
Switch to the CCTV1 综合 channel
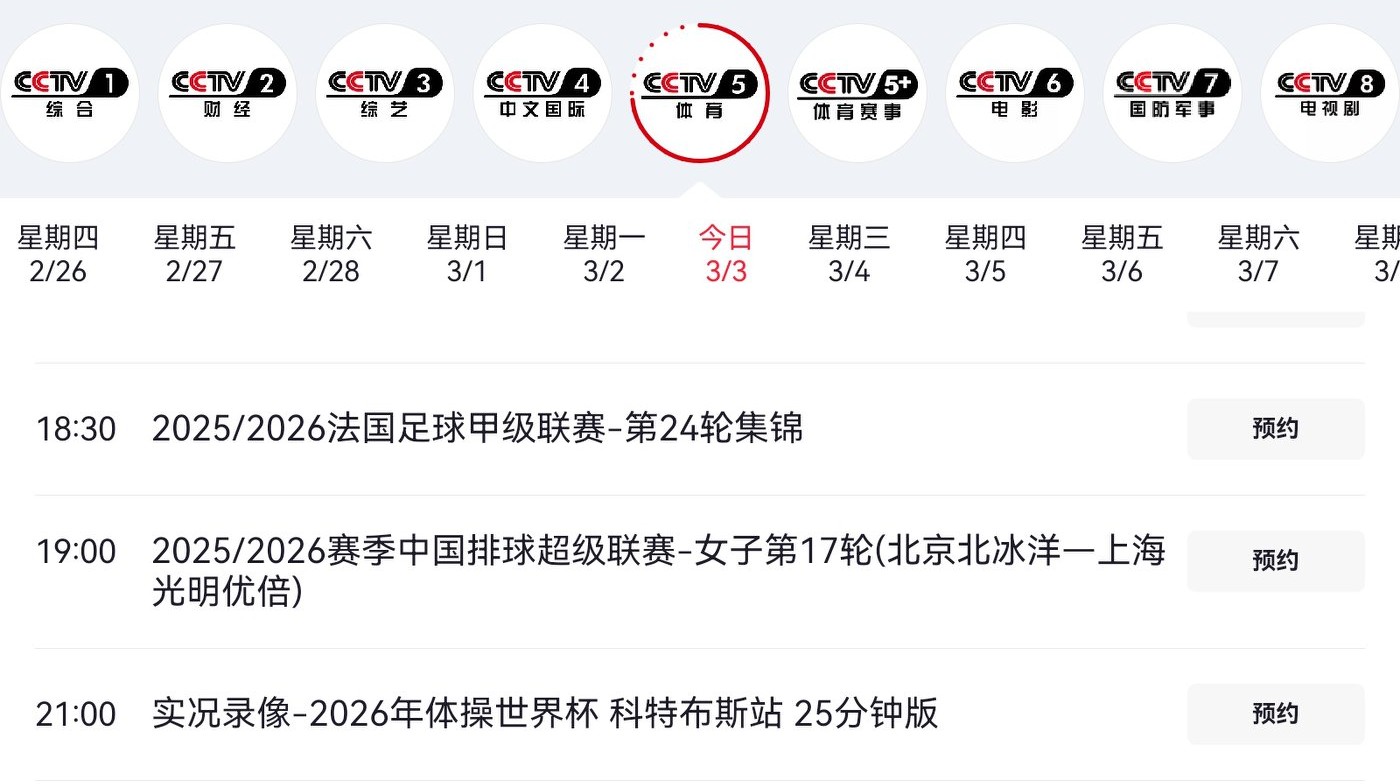[70, 93]
